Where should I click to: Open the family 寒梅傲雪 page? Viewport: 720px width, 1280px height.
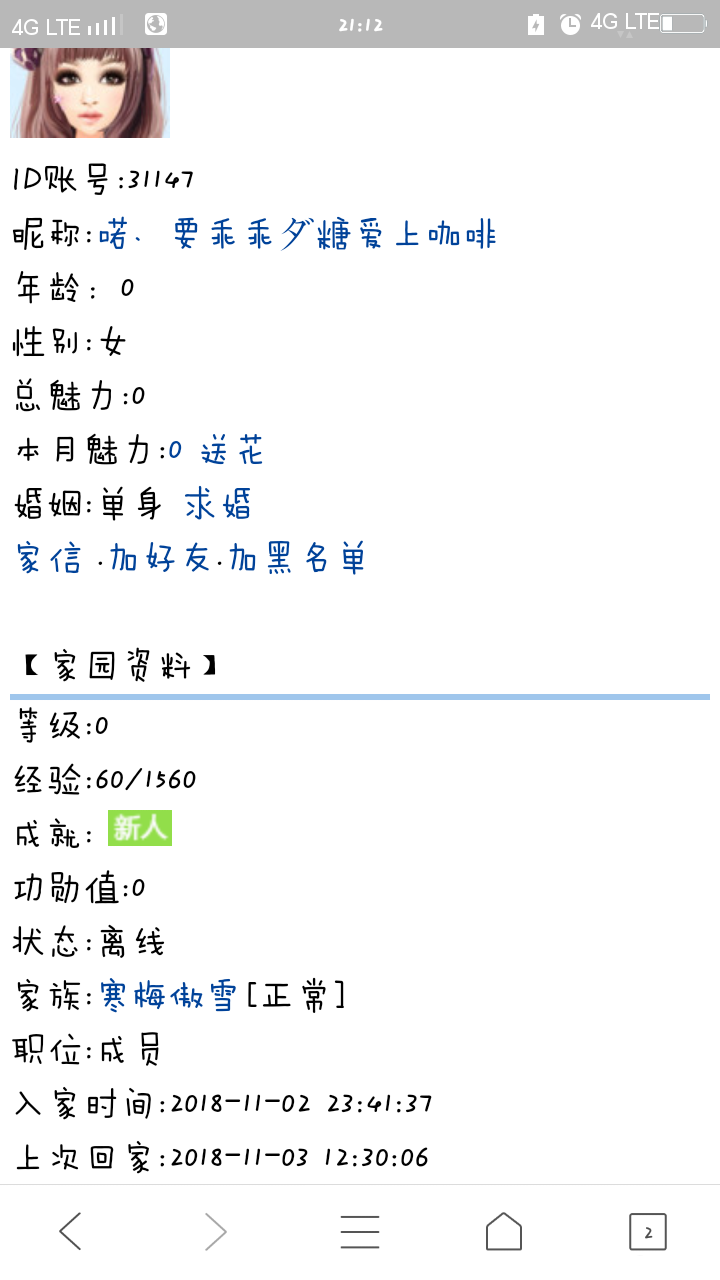168,997
